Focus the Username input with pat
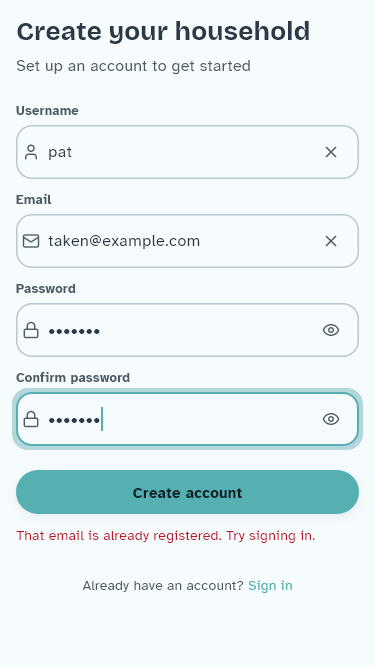This screenshot has width=375, height=667. 188,152
